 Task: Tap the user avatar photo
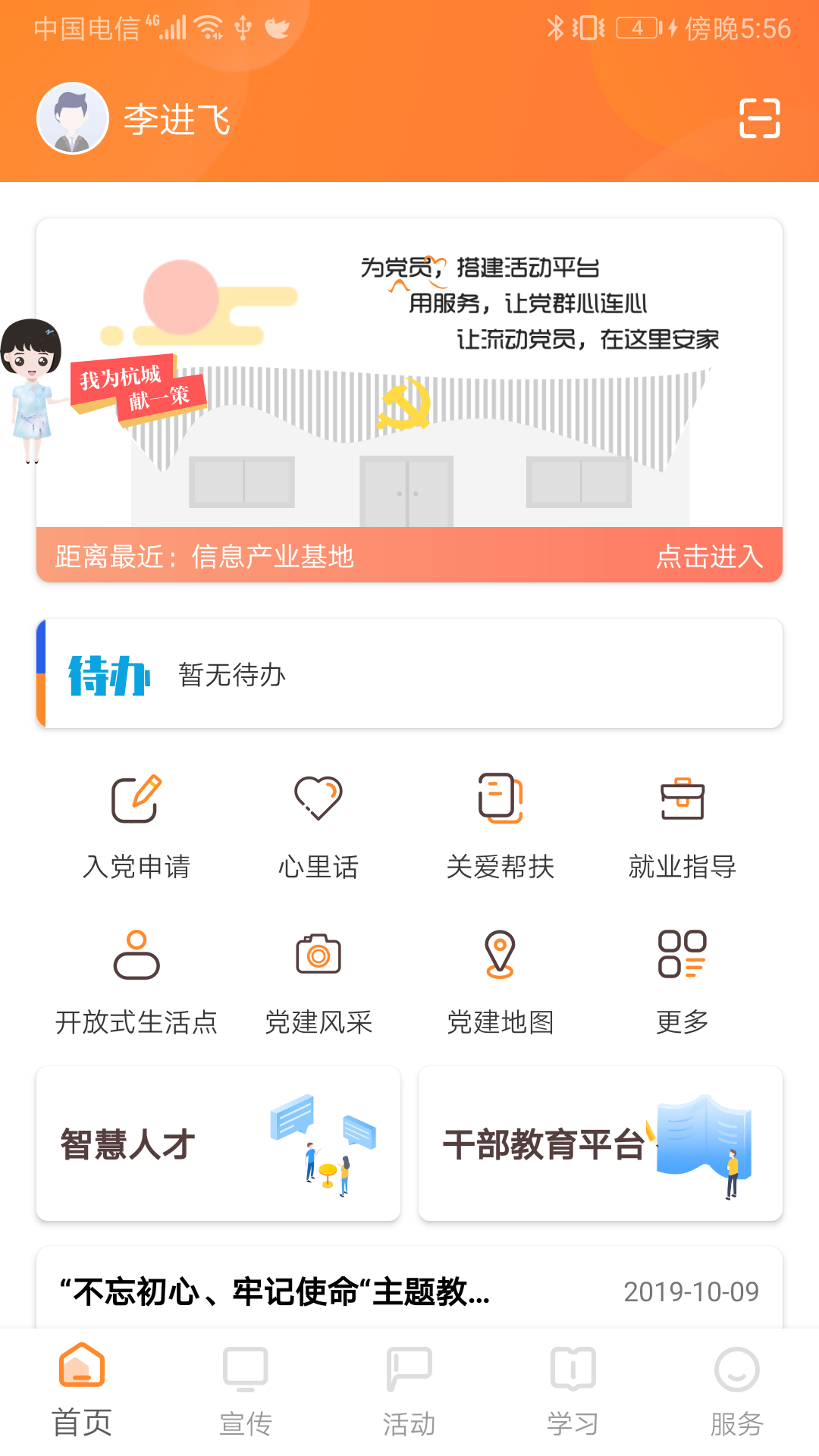click(72, 118)
